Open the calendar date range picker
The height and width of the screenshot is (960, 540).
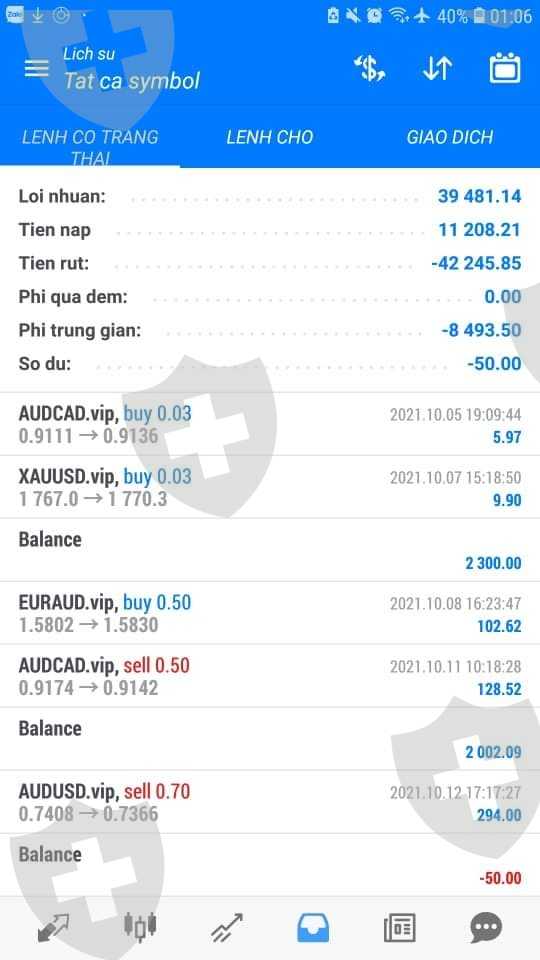505,69
